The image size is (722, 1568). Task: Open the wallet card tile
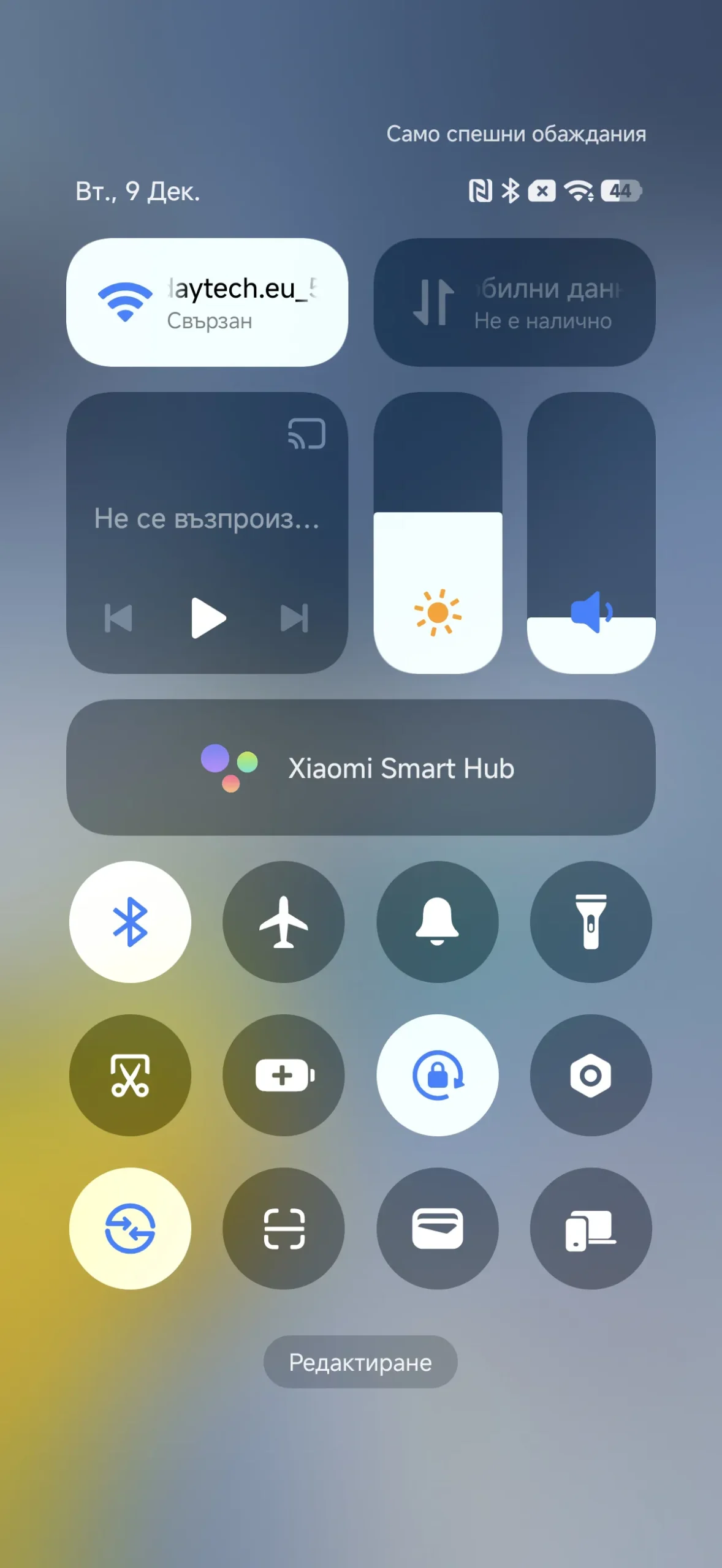coord(437,1228)
